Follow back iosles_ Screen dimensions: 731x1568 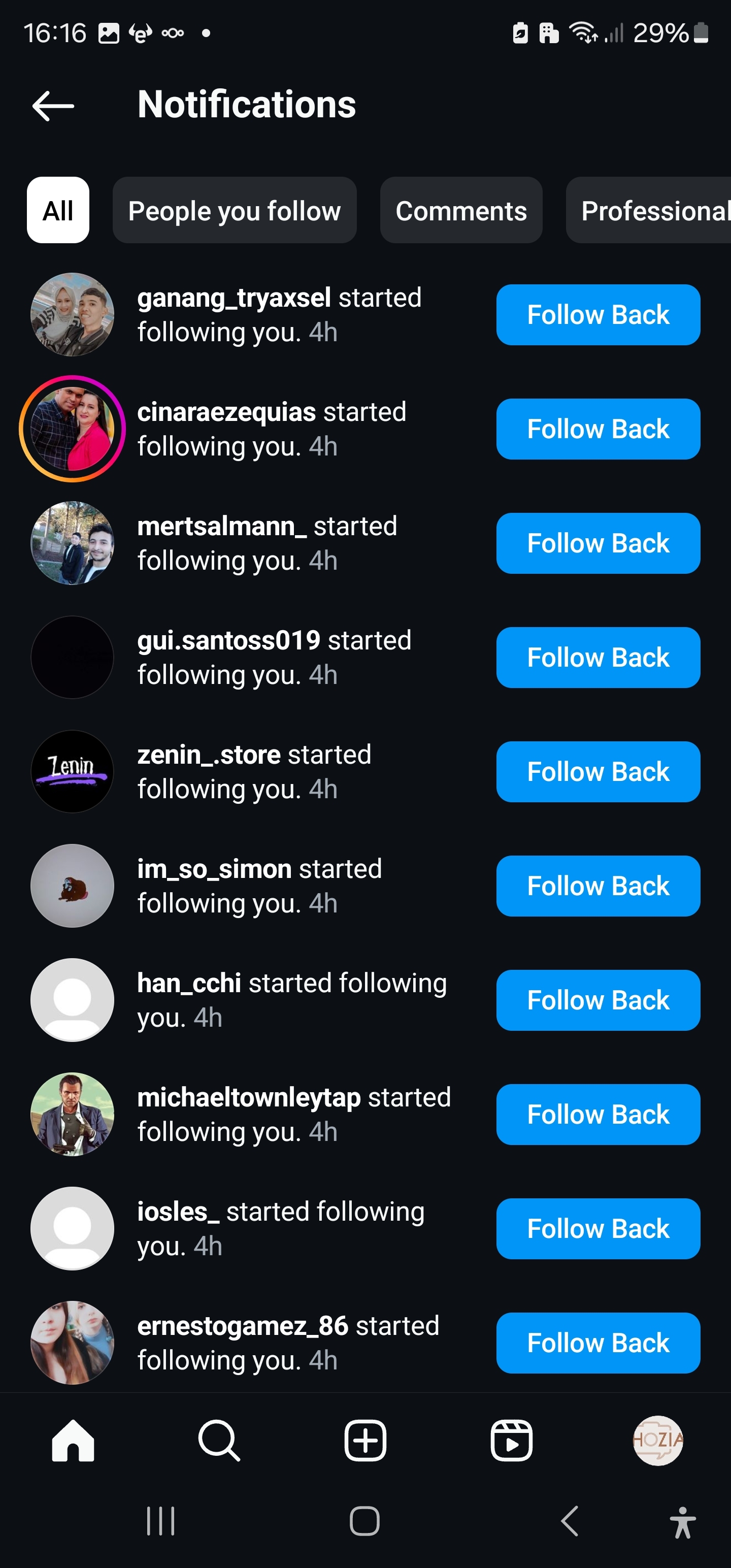(x=597, y=1228)
